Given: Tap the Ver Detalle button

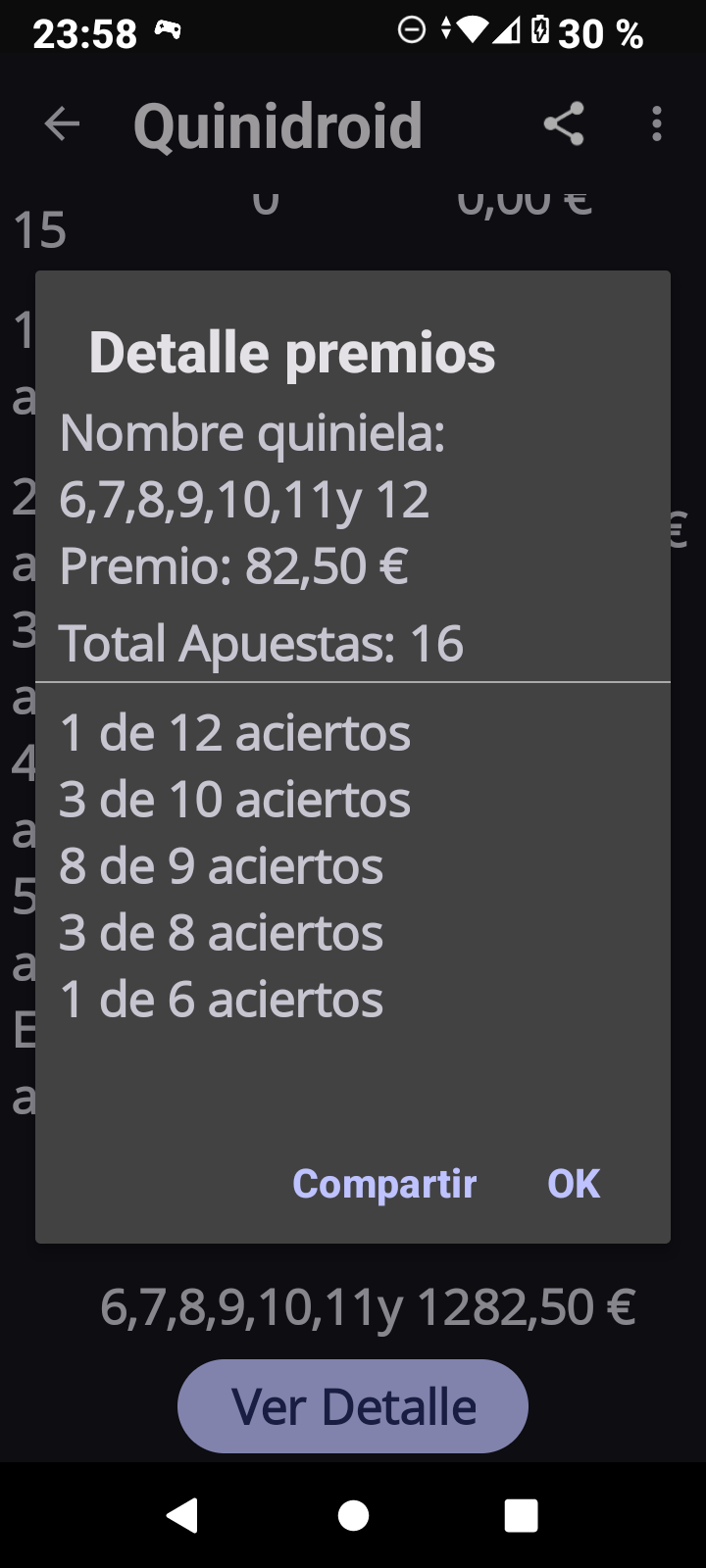Looking at the screenshot, I should pyautogui.click(x=353, y=1406).
